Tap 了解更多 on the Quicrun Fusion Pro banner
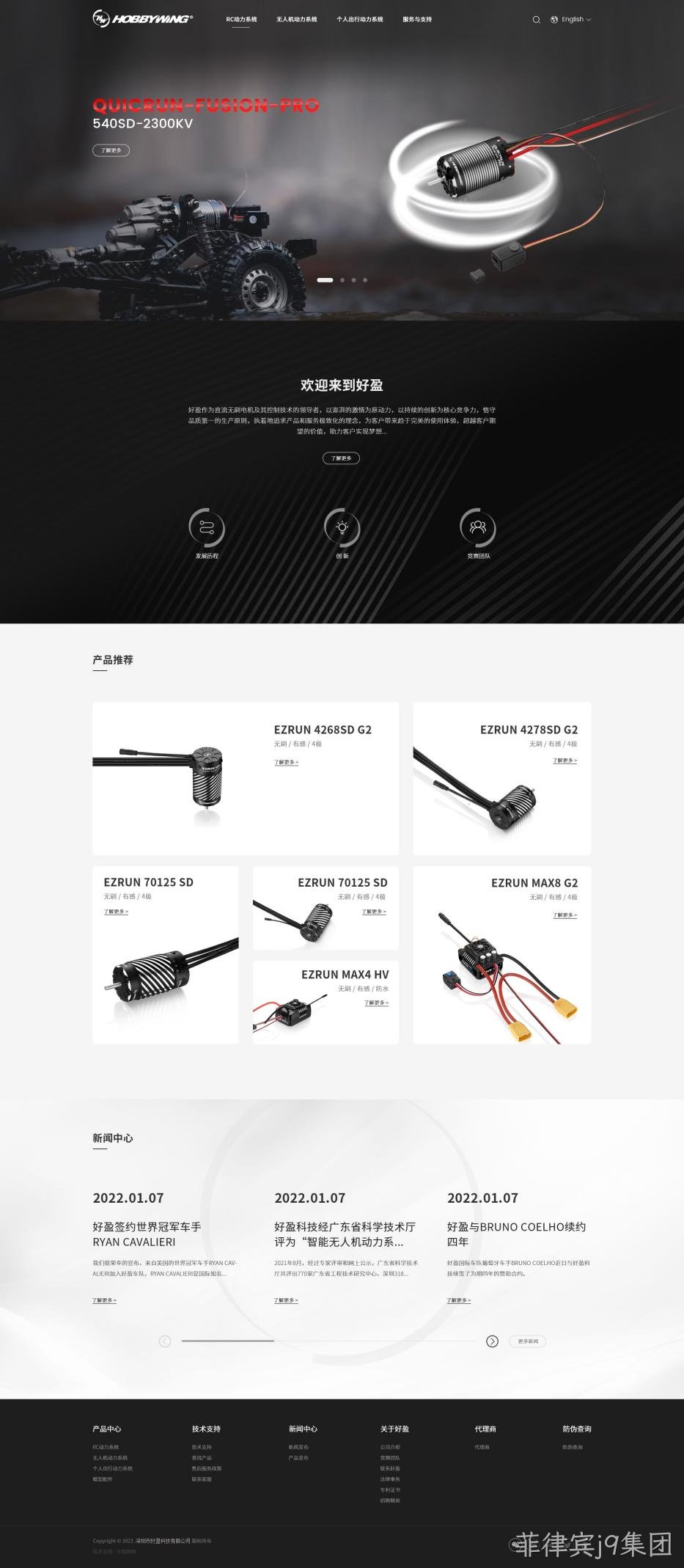This screenshot has width=684, height=1568. (x=111, y=150)
